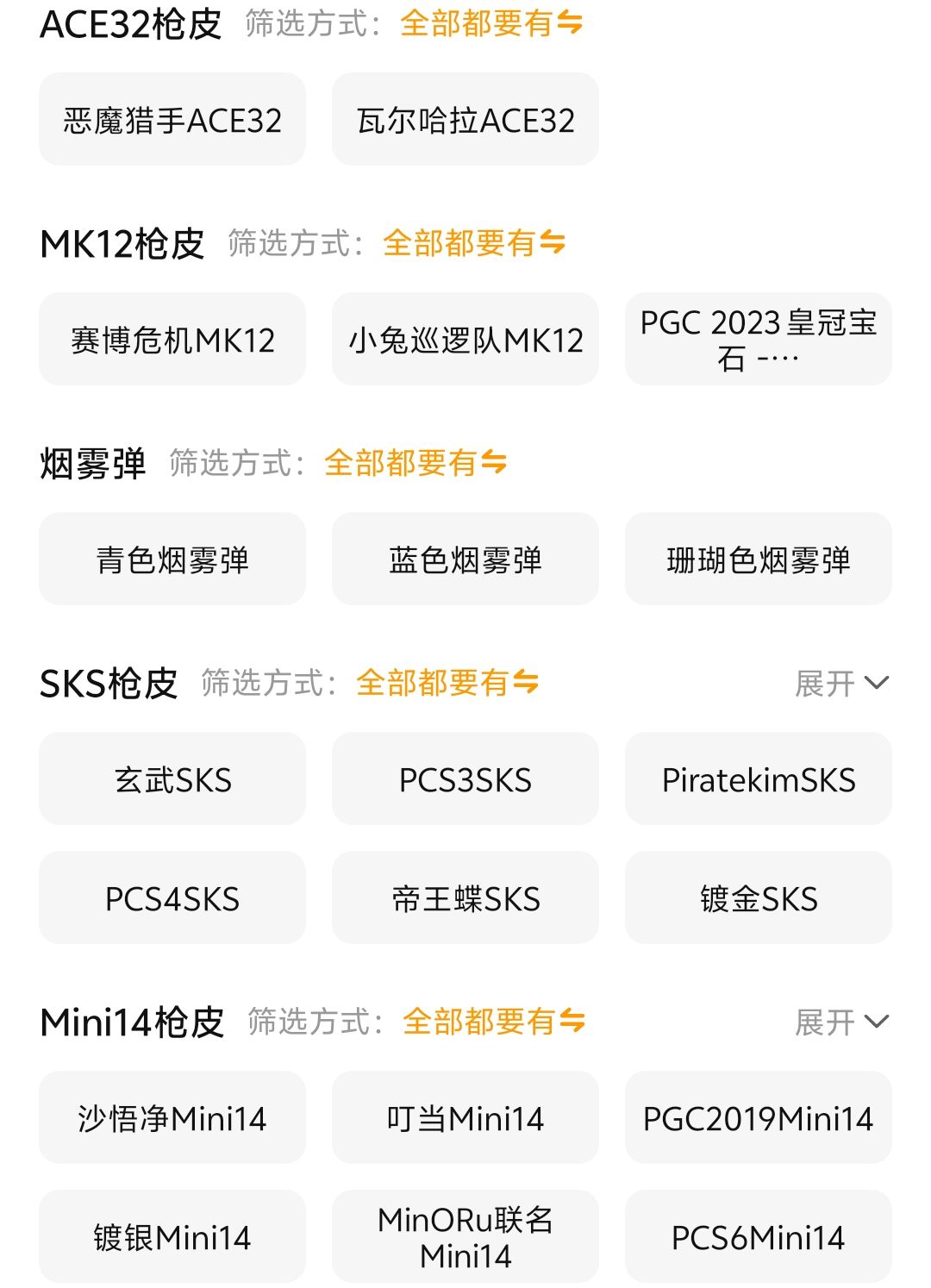Change Mini14枪皮 filter mode 全部都要有

click(x=494, y=1022)
